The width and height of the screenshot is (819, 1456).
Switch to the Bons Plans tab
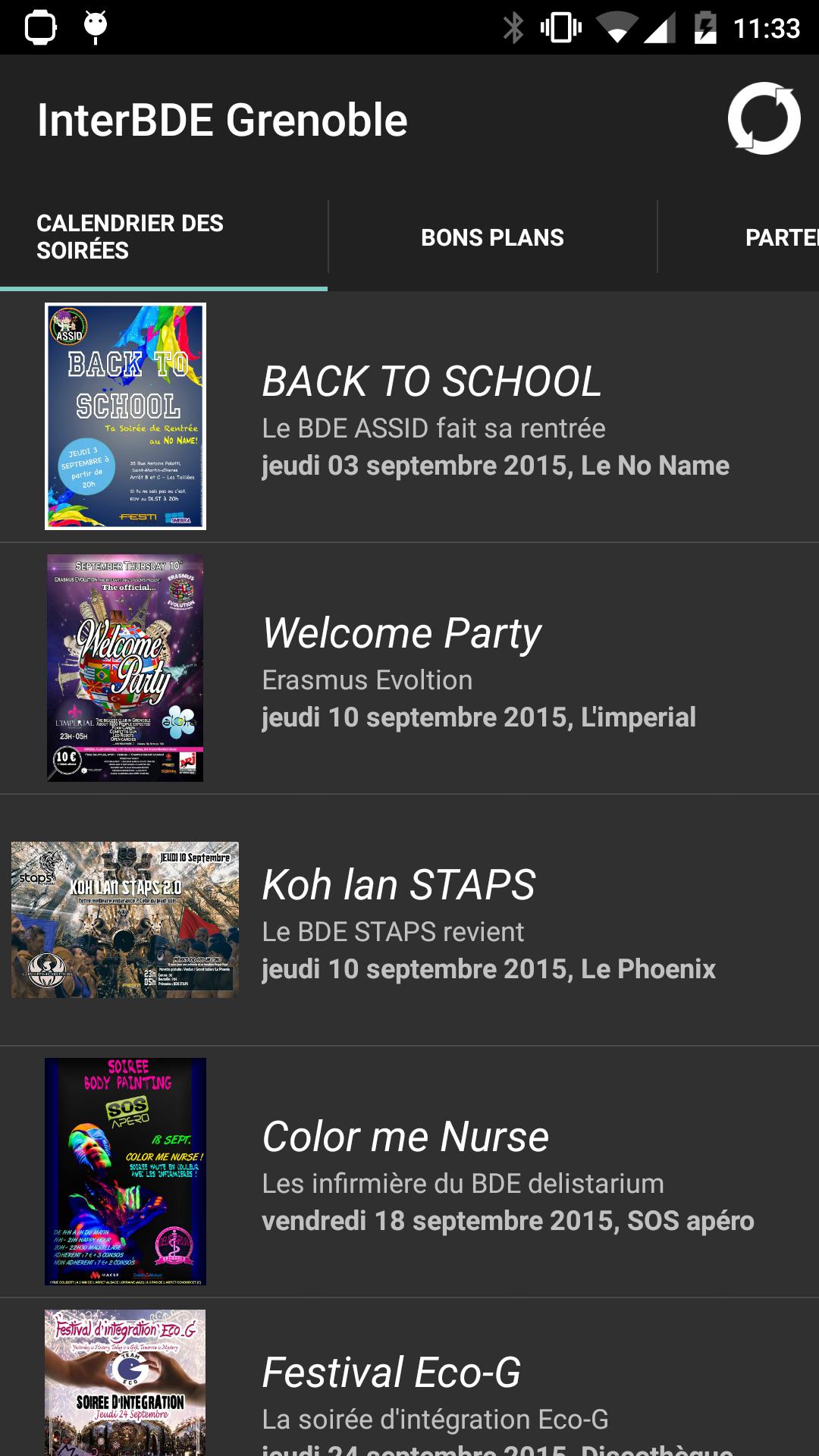(492, 237)
